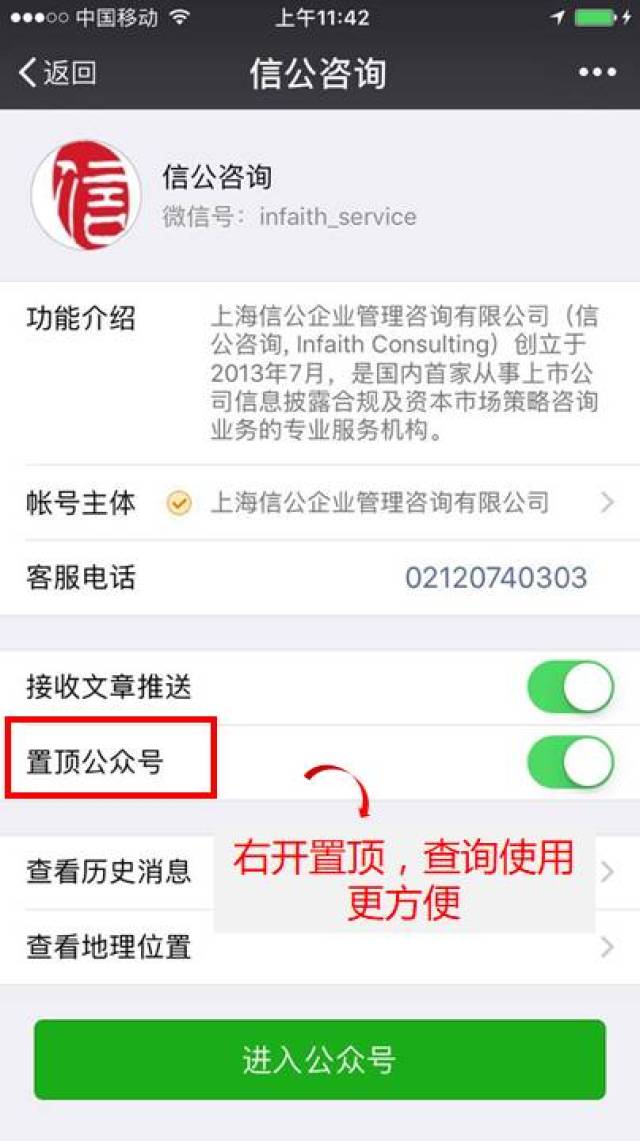
Task: Tap the green 进入公众号 button
Action: (x=320, y=1060)
